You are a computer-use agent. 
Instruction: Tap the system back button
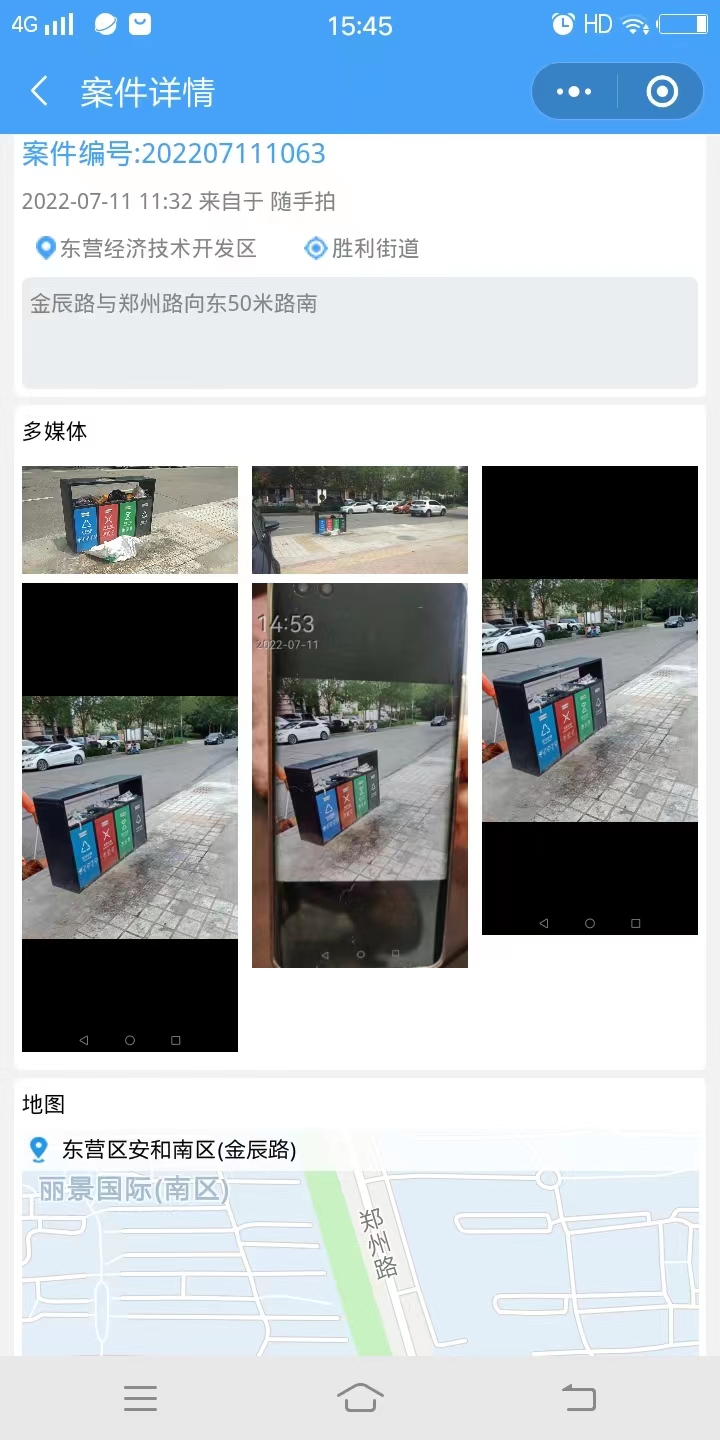click(x=579, y=1398)
